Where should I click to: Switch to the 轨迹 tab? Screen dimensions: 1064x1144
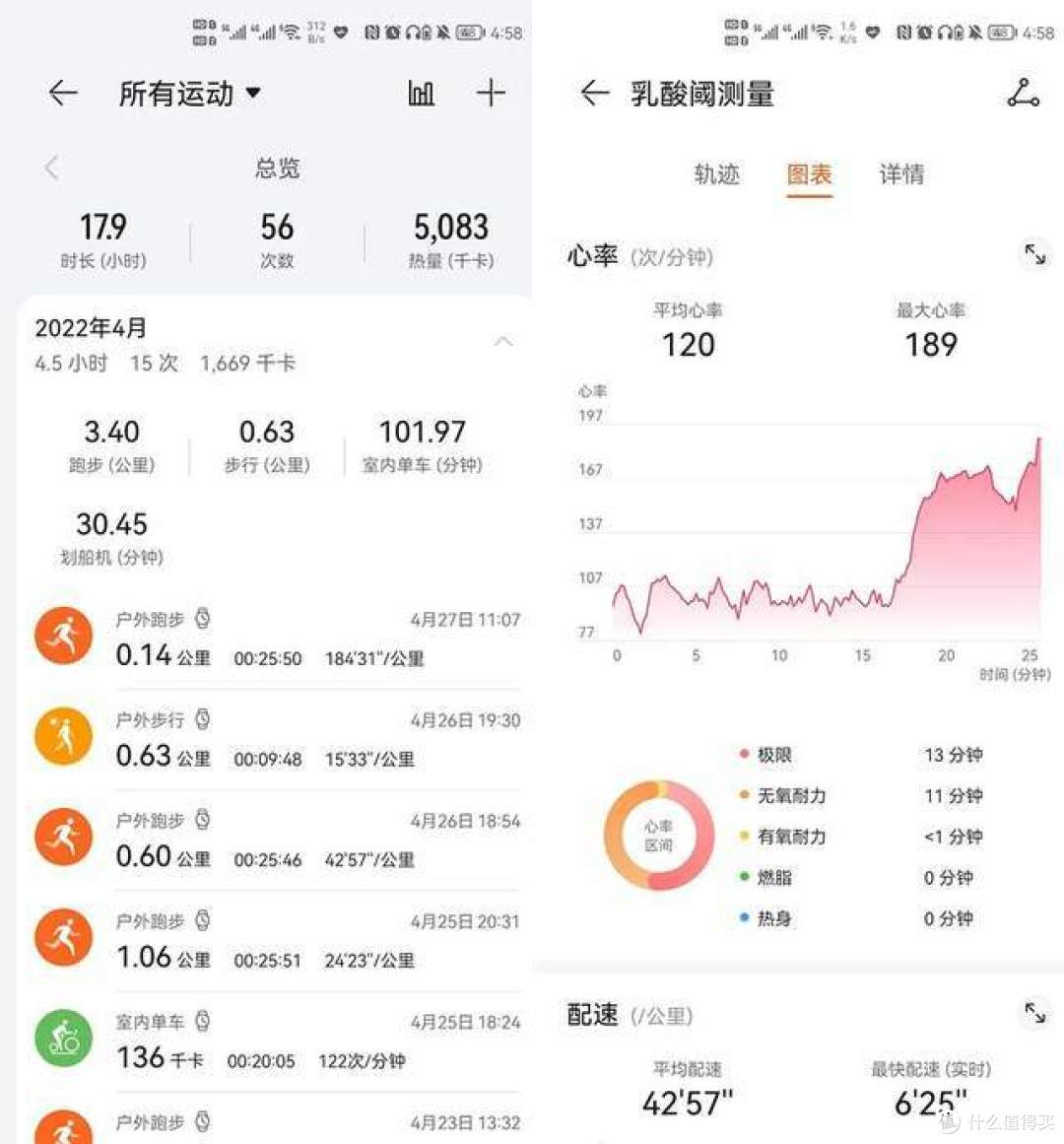(716, 175)
